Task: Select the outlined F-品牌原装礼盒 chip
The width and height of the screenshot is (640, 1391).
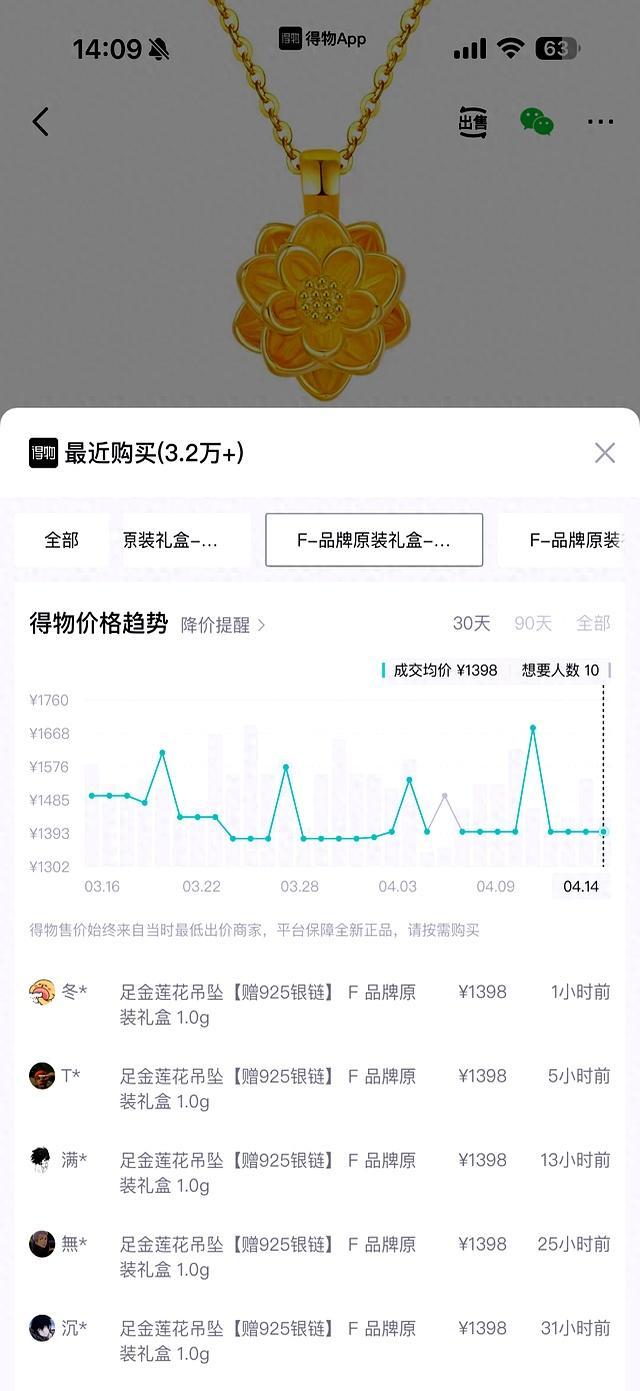Action: point(374,540)
